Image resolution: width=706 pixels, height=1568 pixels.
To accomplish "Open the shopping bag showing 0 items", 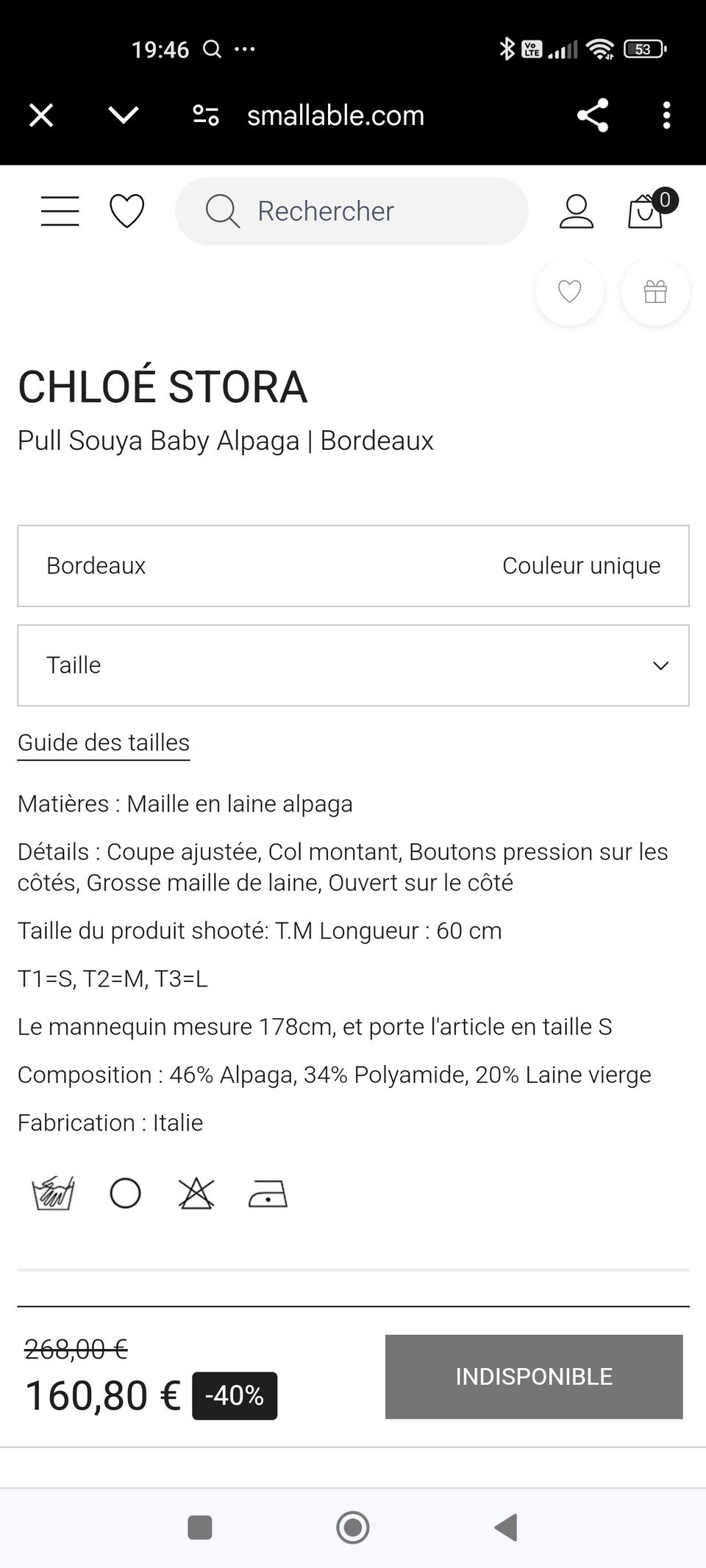I will tap(645, 211).
